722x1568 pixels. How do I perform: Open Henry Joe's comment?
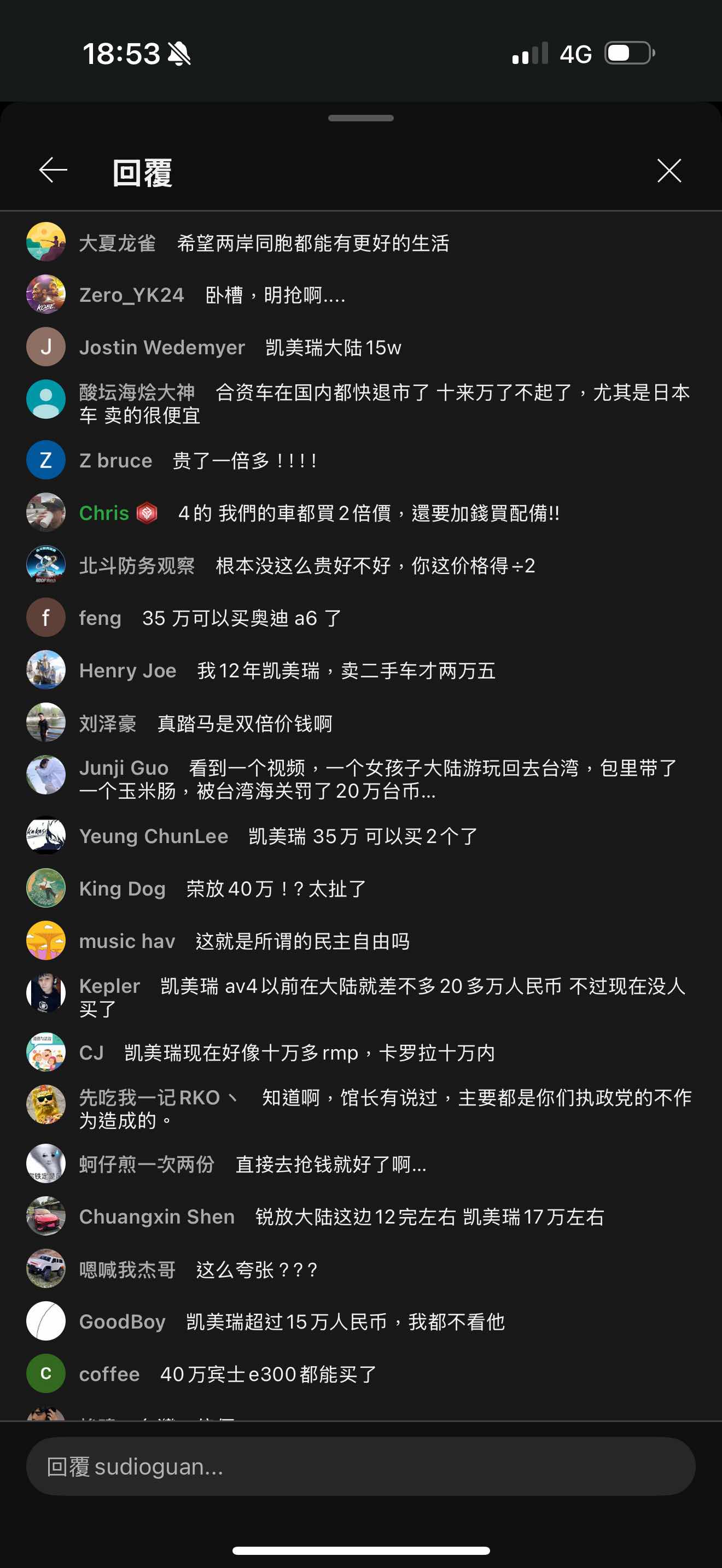345,671
